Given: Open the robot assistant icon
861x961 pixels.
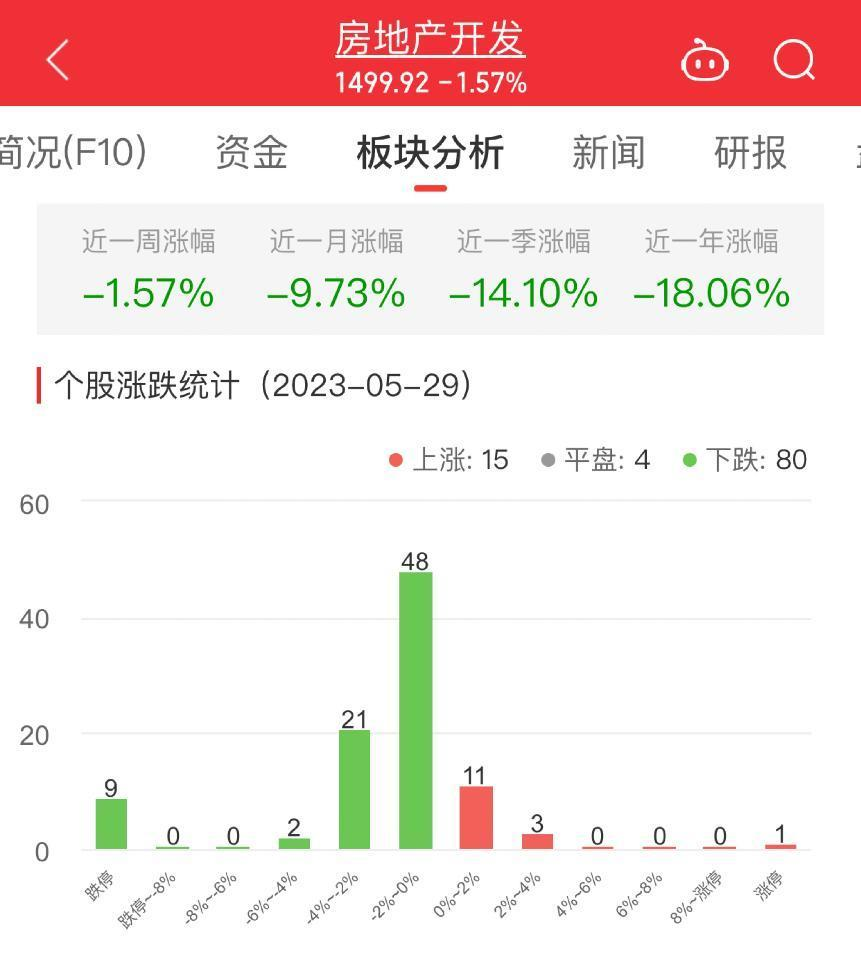Looking at the screenshot, I should pyautogui.click(x=705, y=61).
